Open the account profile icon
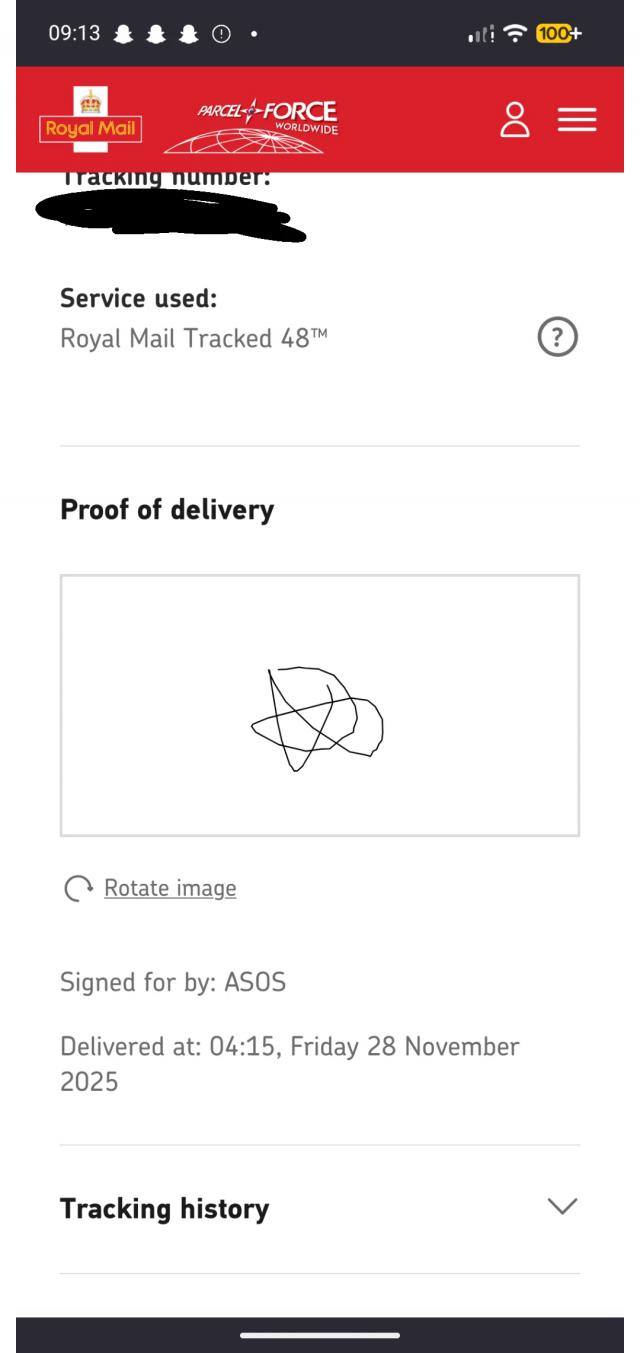The image size is (640, 1353). coord(514,119)
